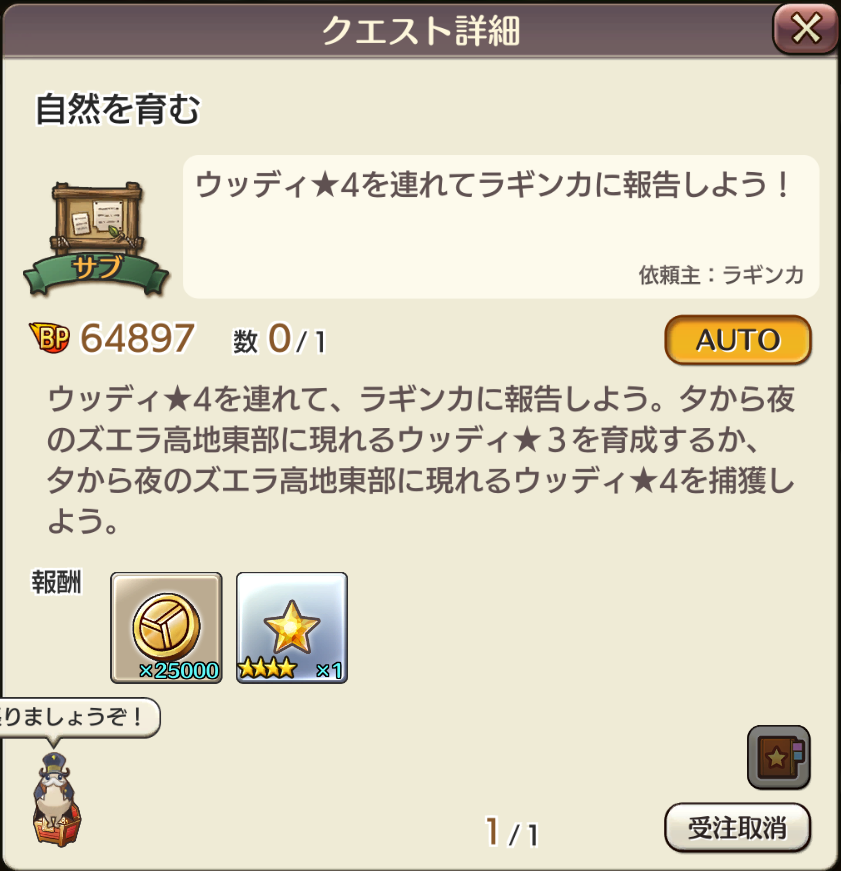This screenshot has width=841, height=871.
Task: View the four-star reward item
Action: [292, 627]
